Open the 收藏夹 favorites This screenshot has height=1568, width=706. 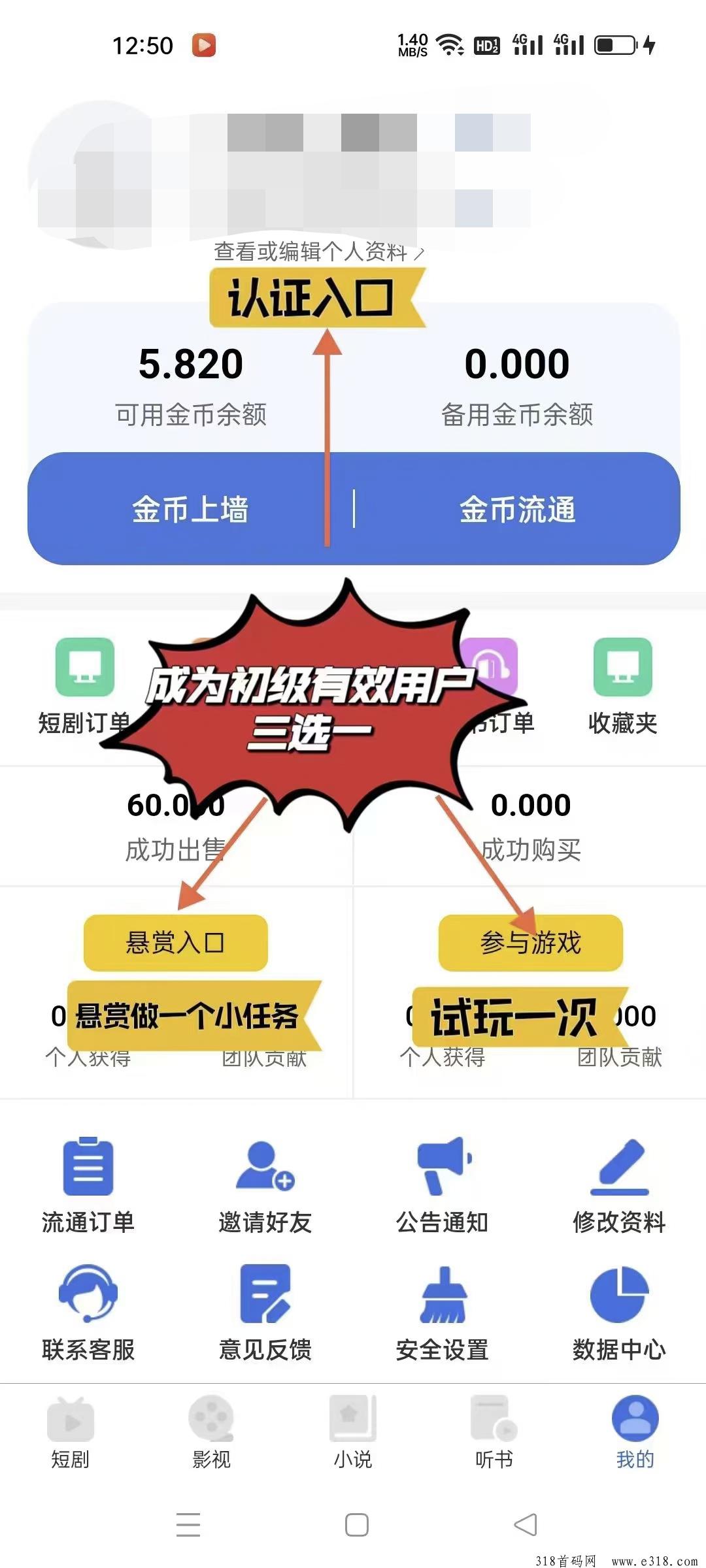point(622,686)
